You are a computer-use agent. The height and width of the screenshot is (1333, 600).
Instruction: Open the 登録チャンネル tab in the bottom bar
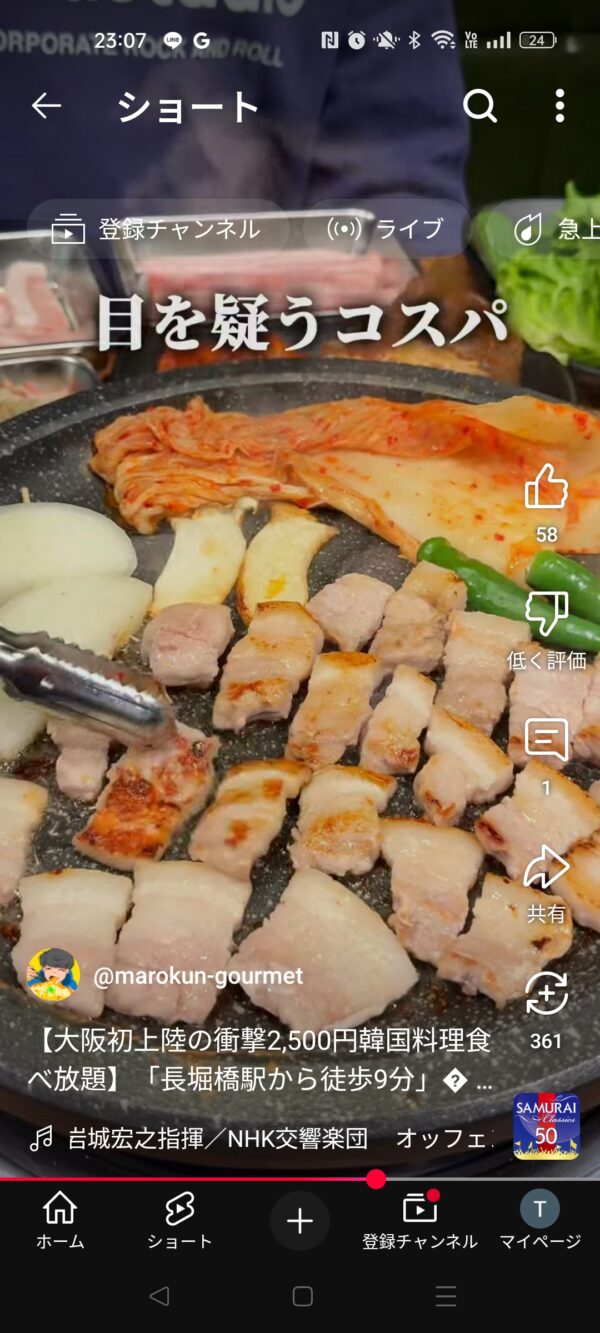420,1220
